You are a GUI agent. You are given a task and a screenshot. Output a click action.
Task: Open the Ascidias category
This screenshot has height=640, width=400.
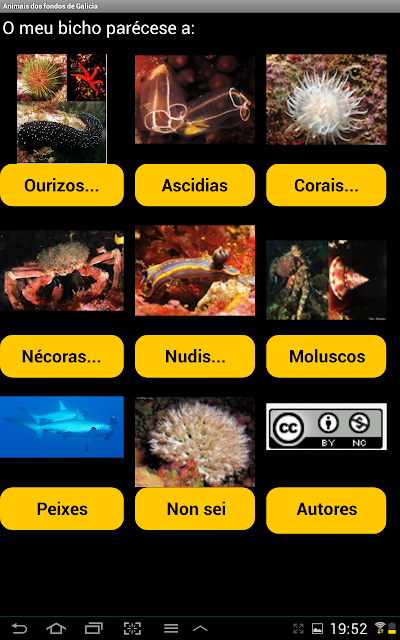195,185
